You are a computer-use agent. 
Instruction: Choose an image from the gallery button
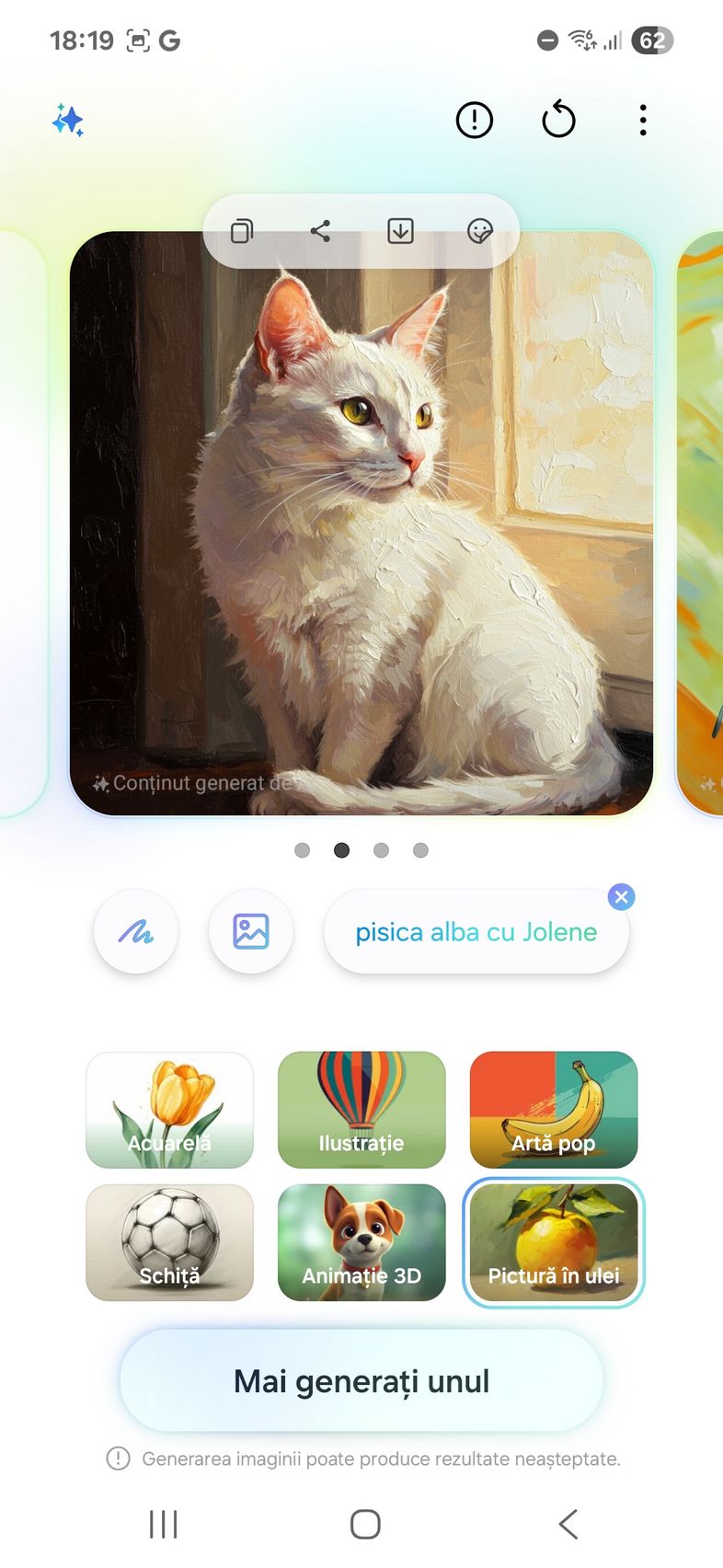point(251,932)
